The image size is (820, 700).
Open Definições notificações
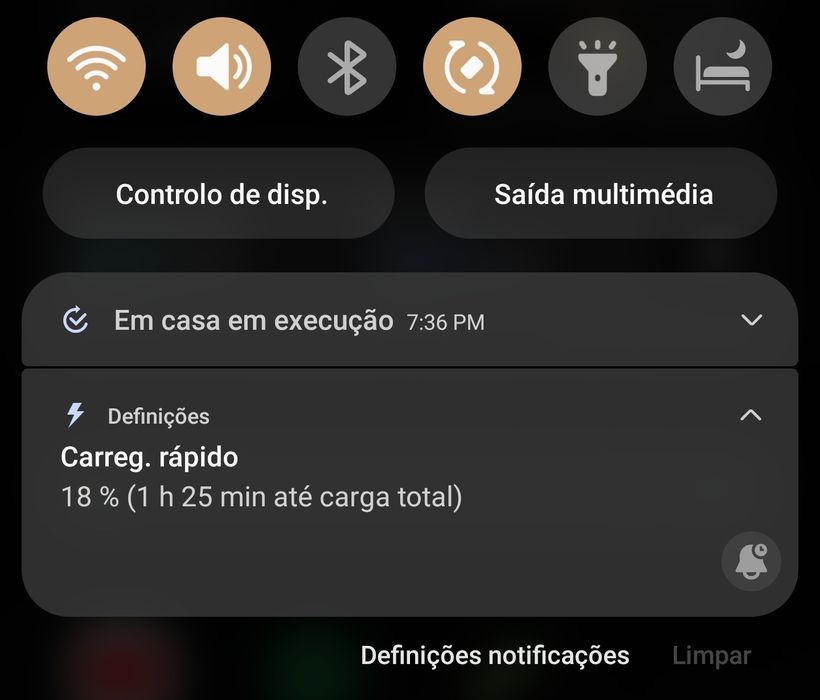[495, 656]
